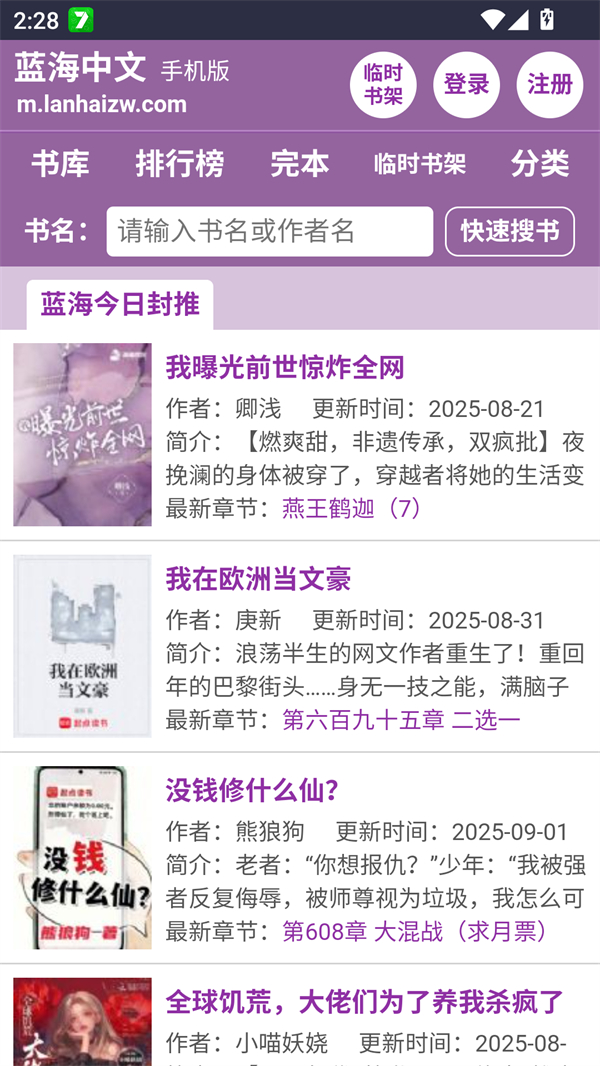The height and width of the screenshot is (1066, 600).
Task: Tap the cover of 我在欧洲当文豪
Action: tap(82, 646)
